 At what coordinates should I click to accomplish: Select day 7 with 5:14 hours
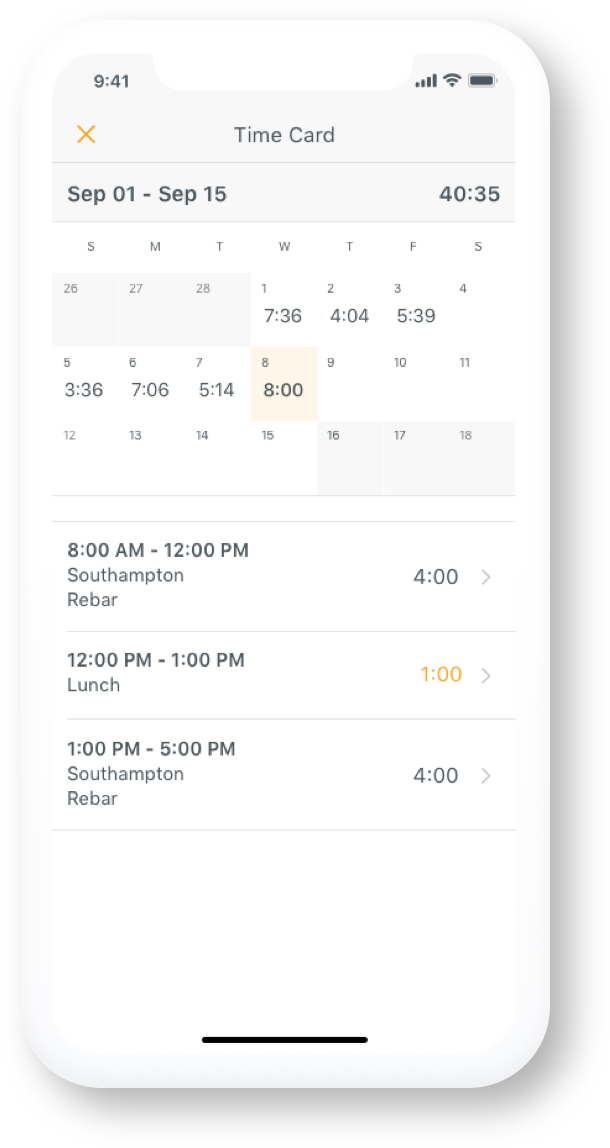pos(216,383)
